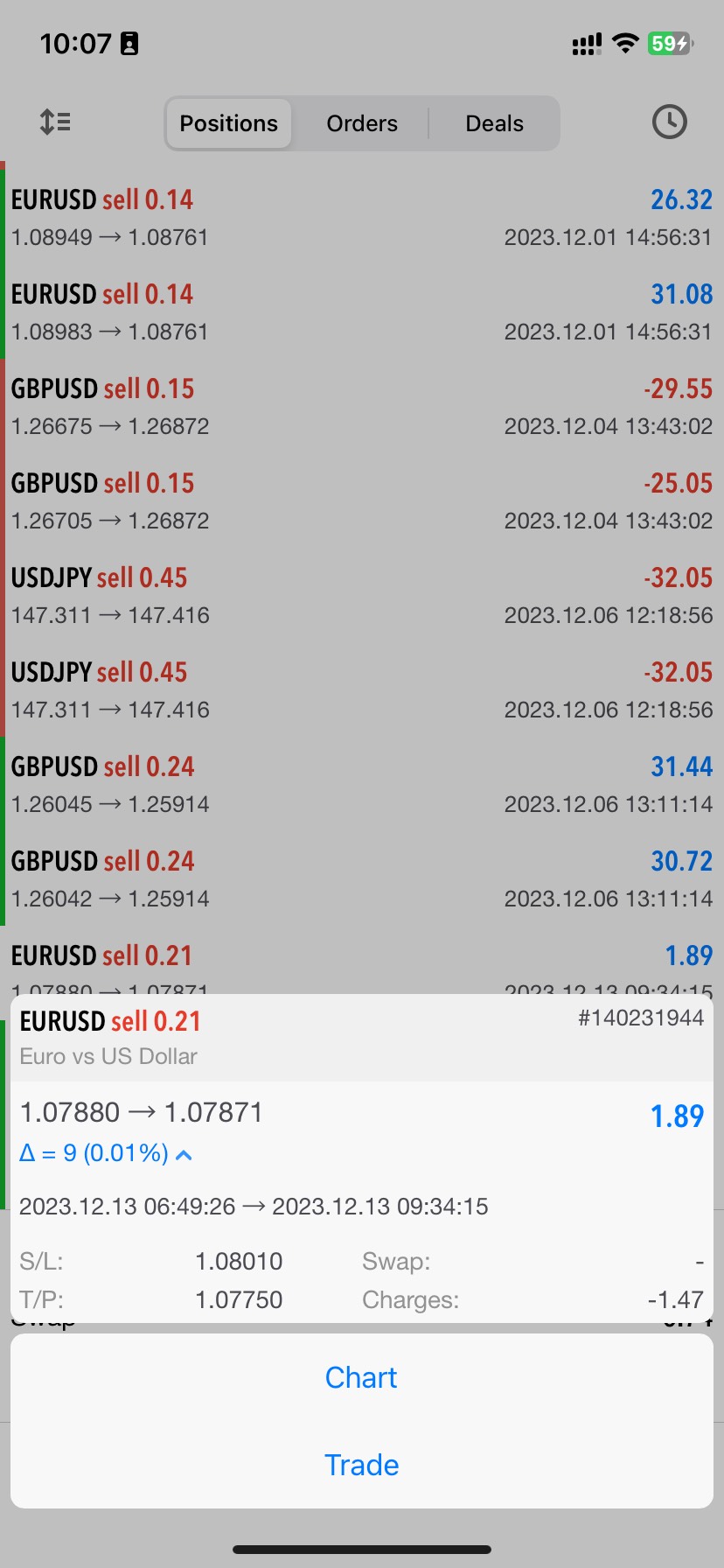Collapse the Δ = 9 (0.01%) details
This screenshot has width=724, height=1568.
coord(184,1155)
